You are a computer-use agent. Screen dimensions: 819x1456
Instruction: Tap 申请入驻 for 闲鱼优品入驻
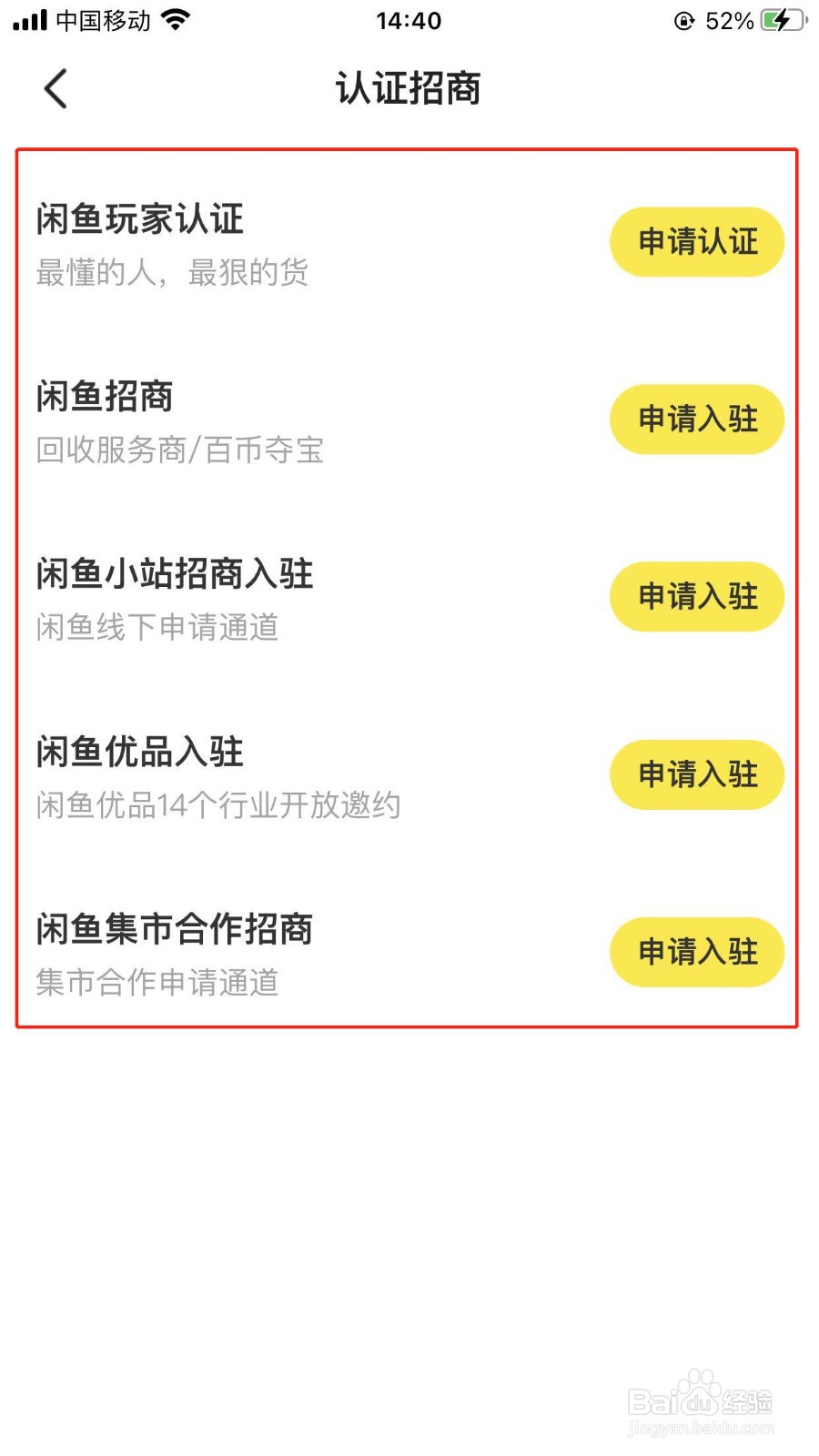[x=696, y=774]
